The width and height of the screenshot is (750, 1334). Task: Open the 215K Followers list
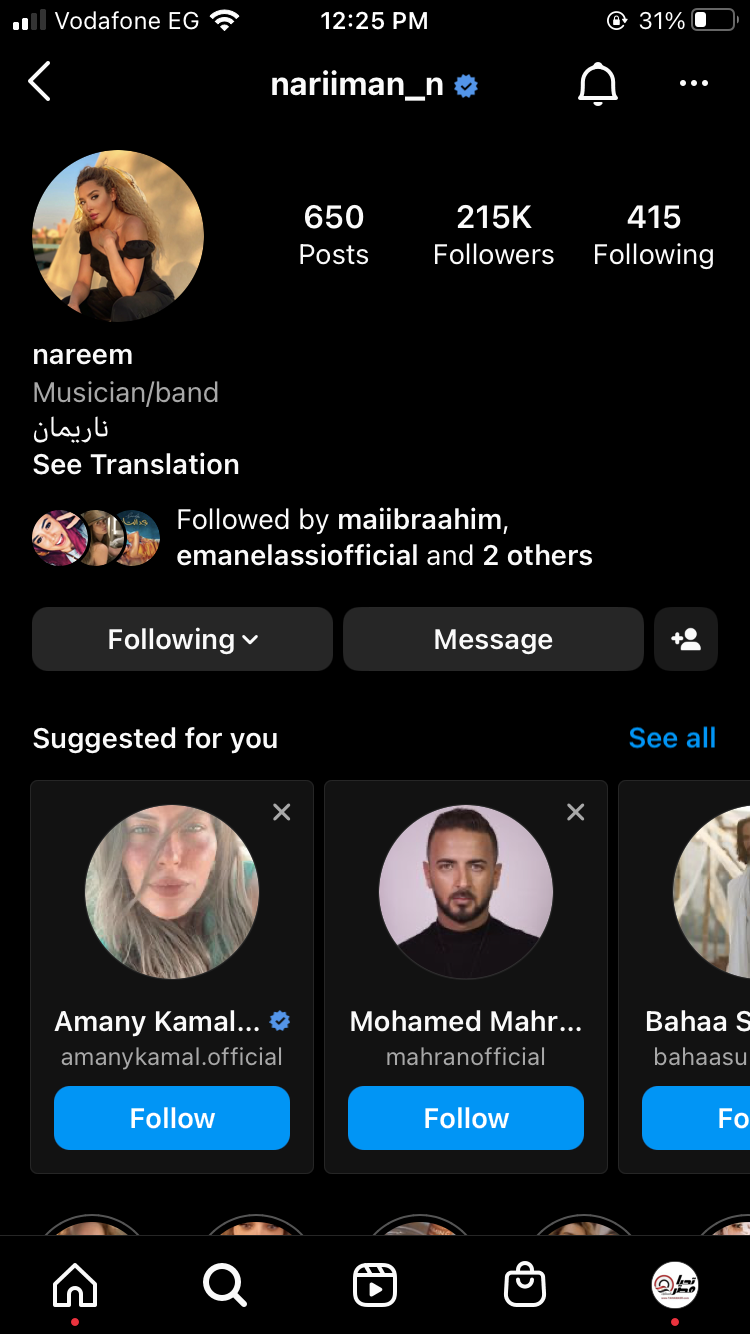pos(493,235)
